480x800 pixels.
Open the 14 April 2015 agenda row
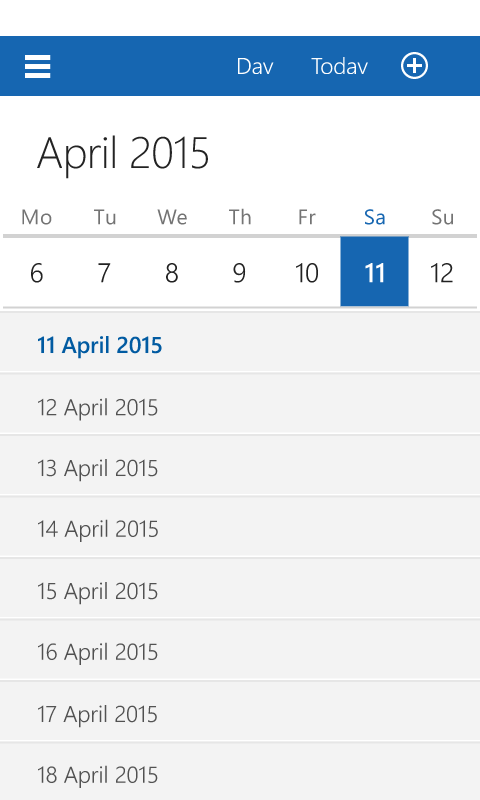point(240,527)
